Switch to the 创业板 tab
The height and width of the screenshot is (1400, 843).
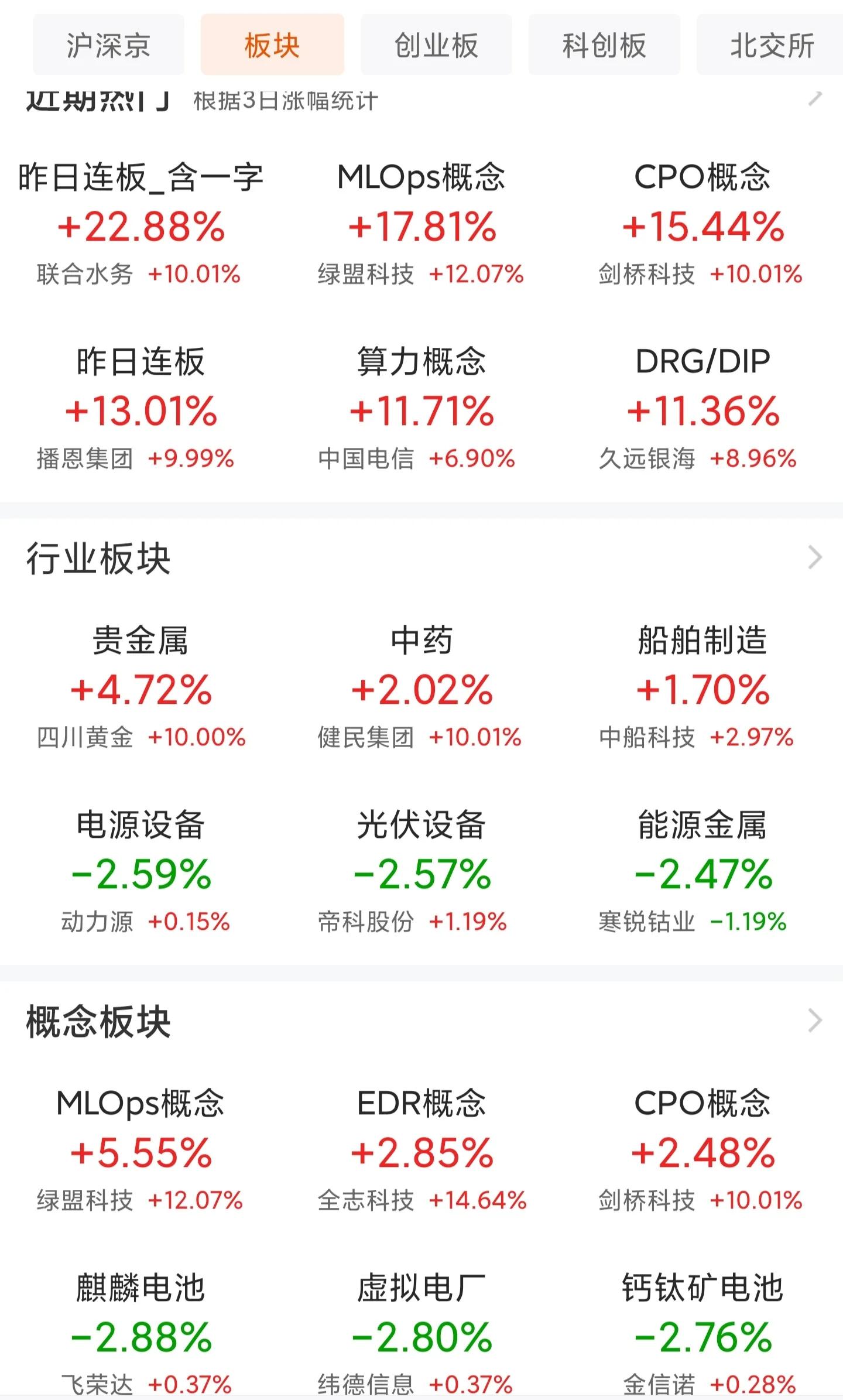(436, 45)
